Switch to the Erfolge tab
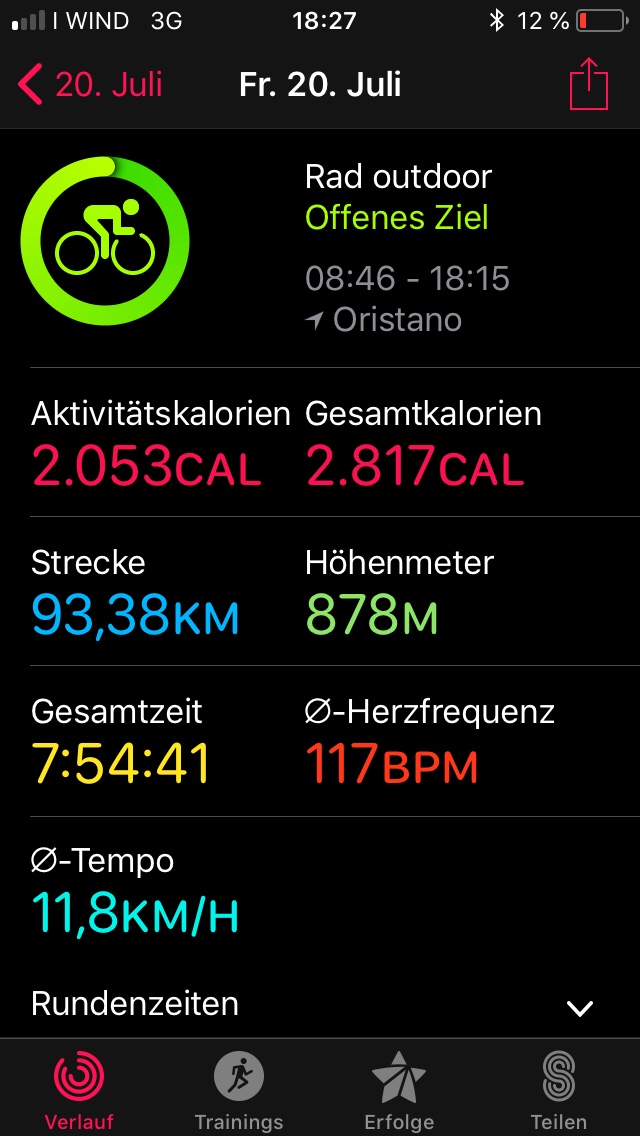640x1136 pixels. click(399, 1088)
